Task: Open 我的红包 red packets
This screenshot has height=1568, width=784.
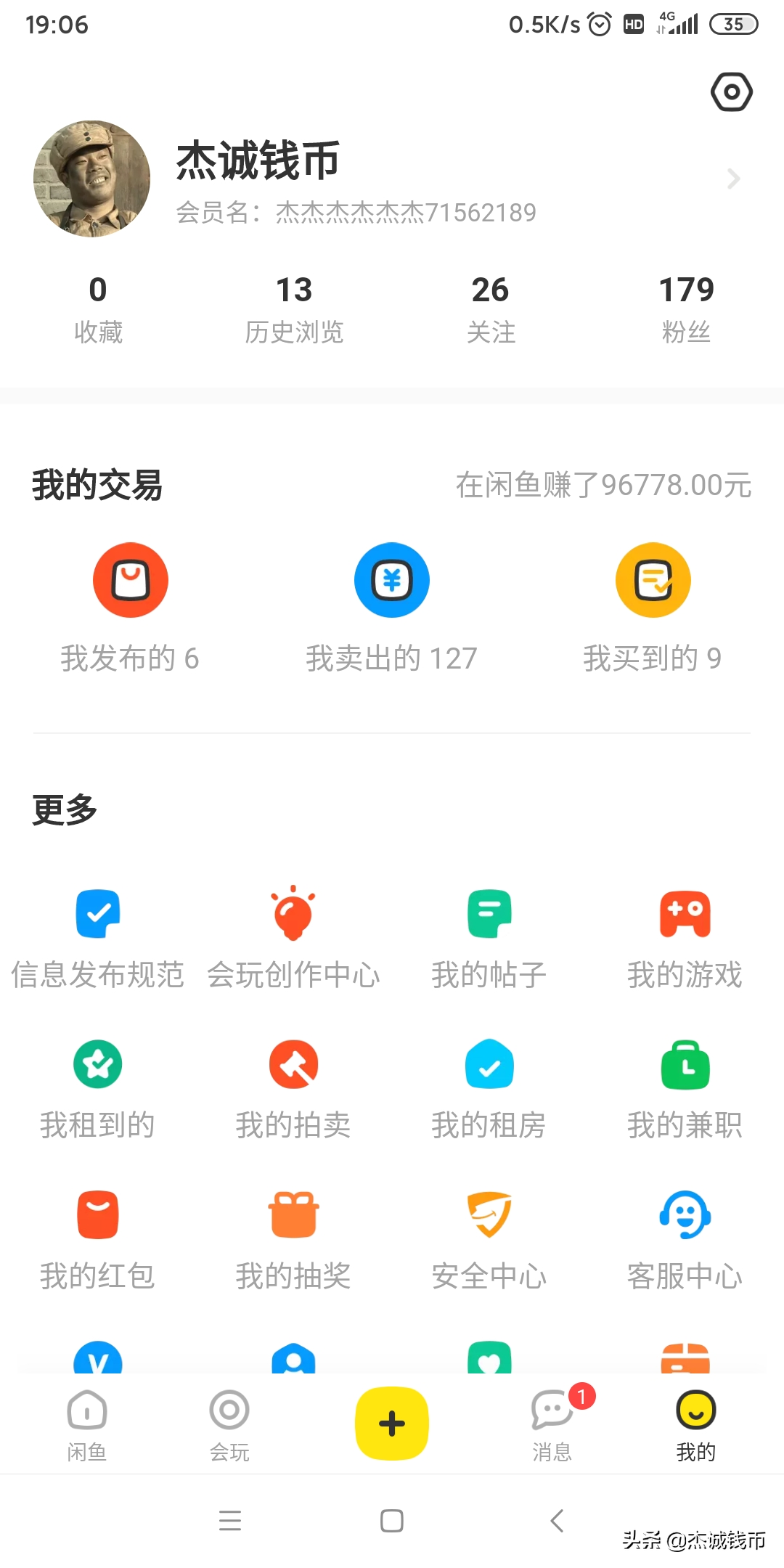Action: [x=98, y=1239]
